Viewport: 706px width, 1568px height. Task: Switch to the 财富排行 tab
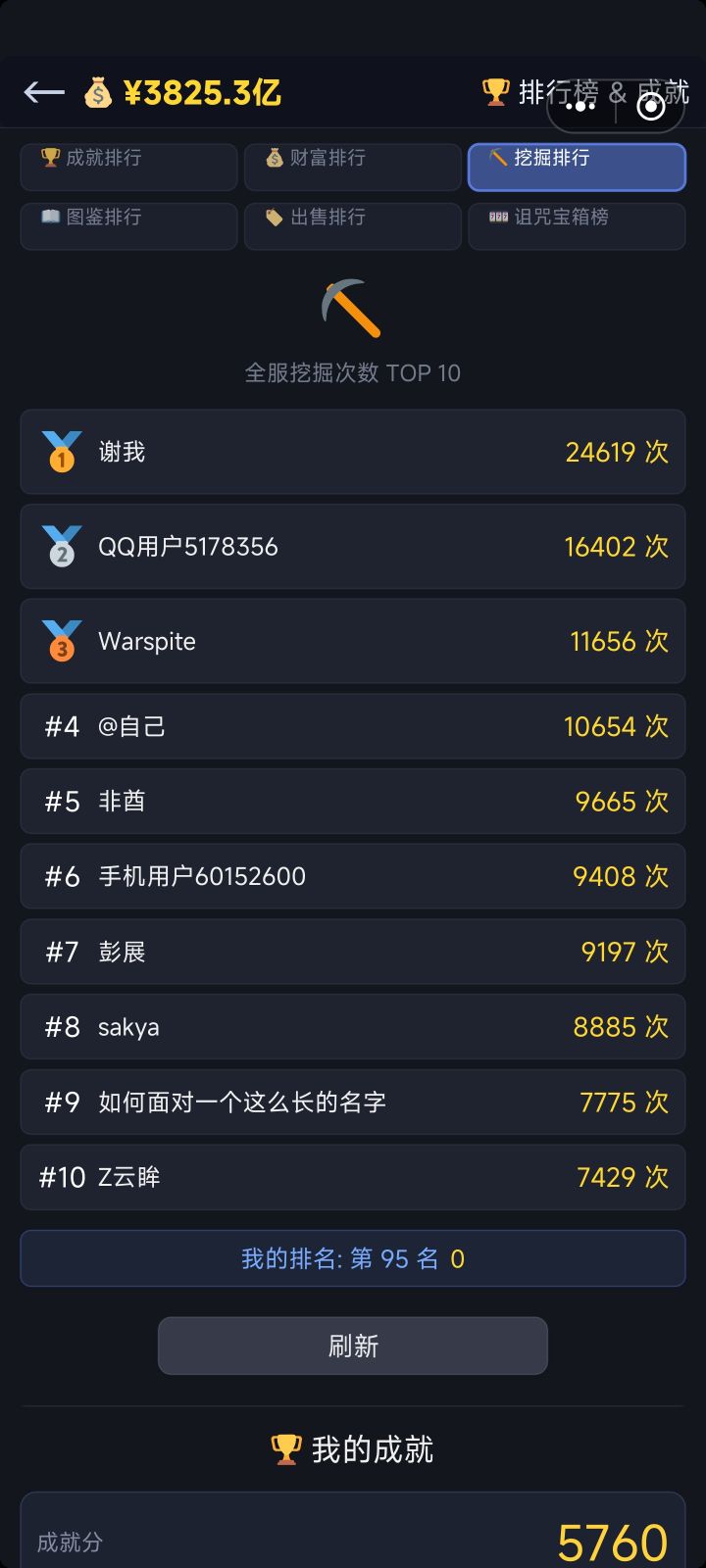(x=352, y=167)
